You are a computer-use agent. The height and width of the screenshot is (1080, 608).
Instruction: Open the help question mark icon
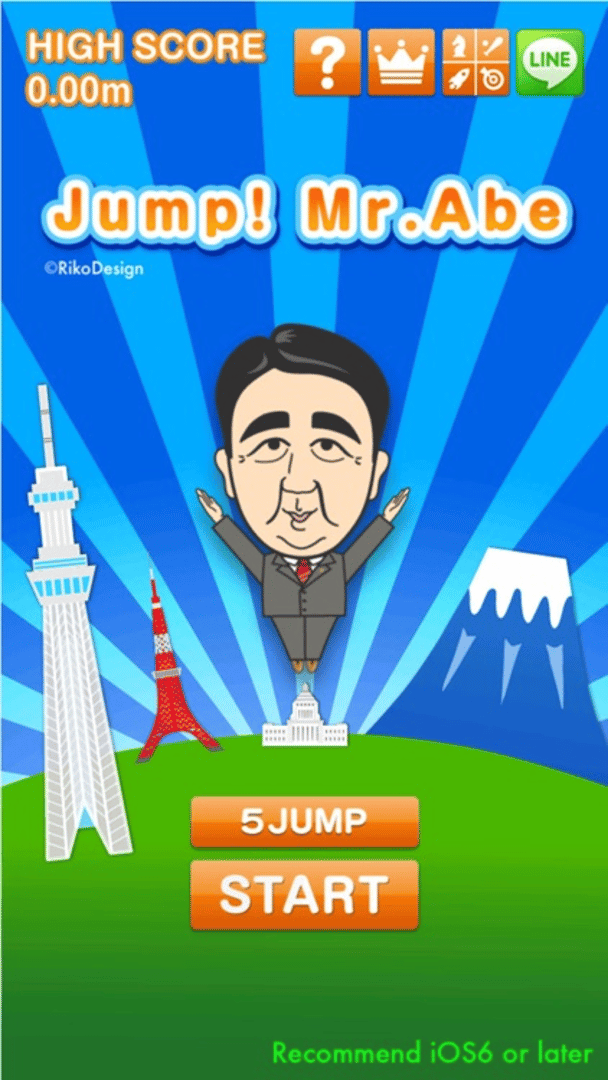point(327,62)
